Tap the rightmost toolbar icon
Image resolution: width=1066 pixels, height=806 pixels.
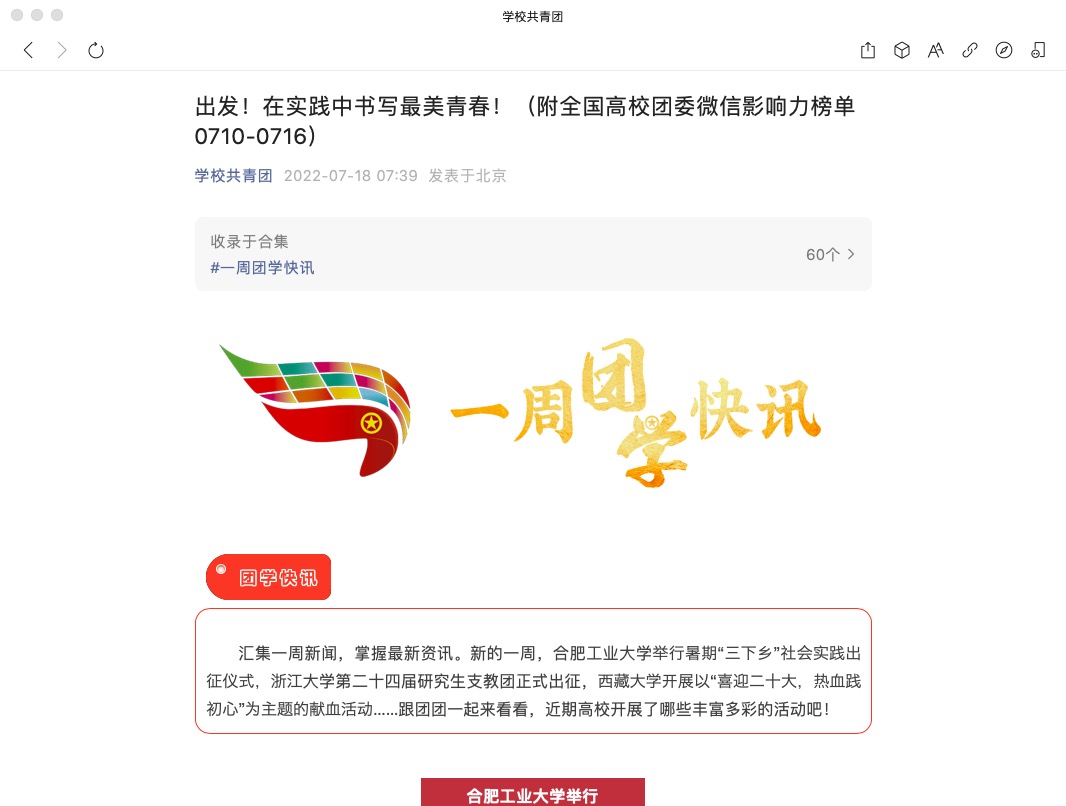coord(1038,50)
